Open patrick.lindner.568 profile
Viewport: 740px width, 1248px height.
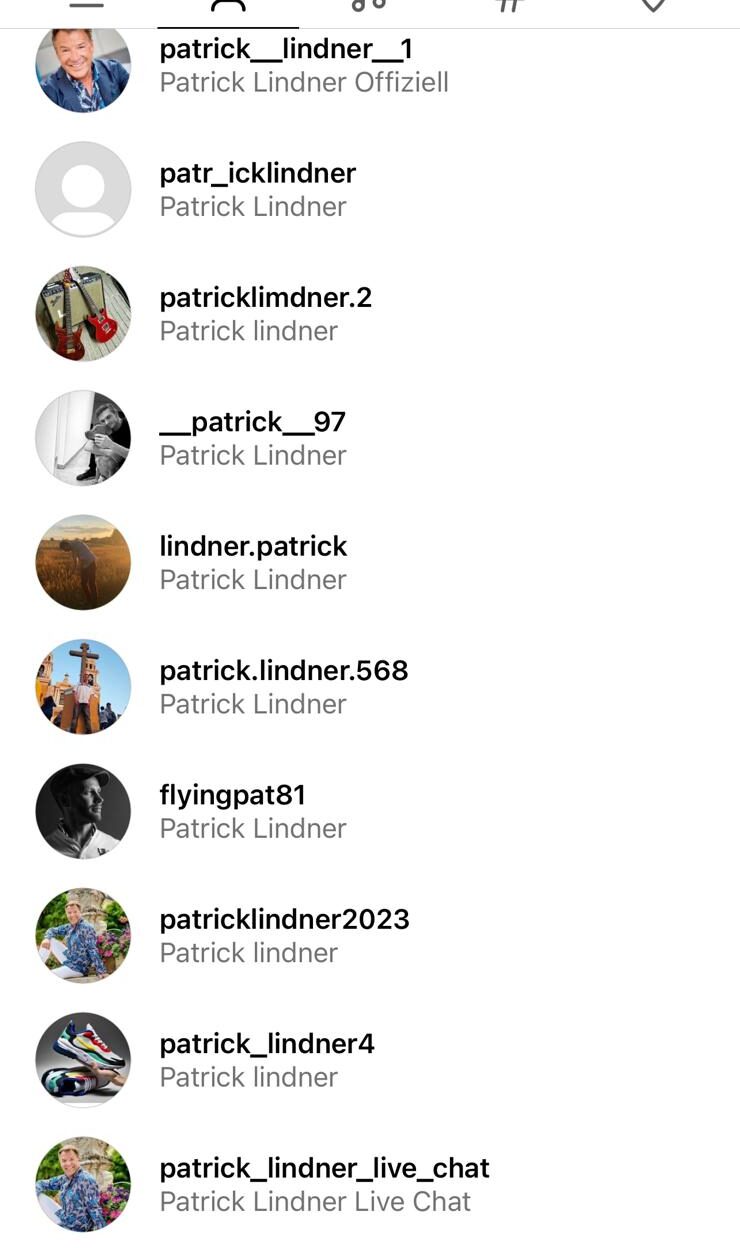pyautogui.click(x=283, y=686)
